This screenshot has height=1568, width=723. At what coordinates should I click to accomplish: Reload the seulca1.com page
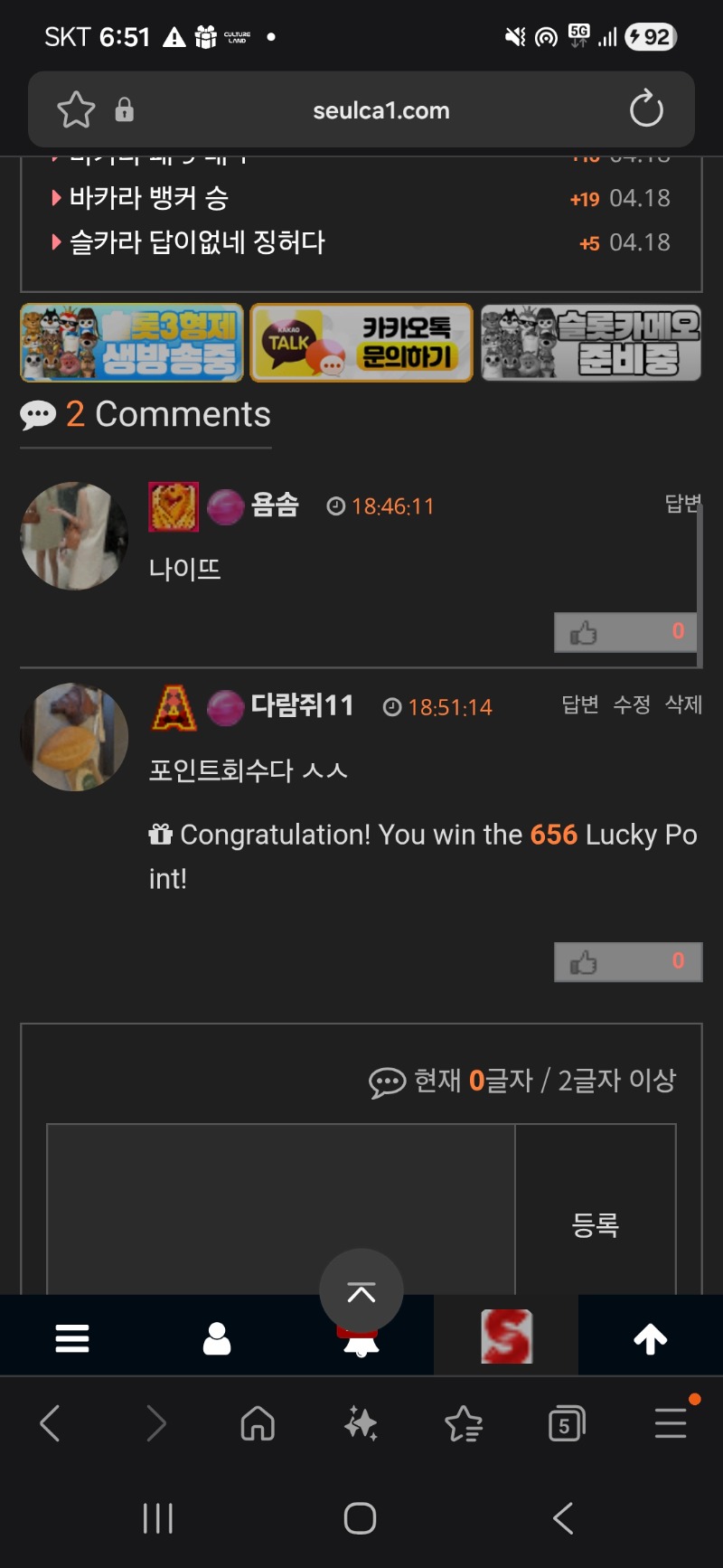(646, 109)
